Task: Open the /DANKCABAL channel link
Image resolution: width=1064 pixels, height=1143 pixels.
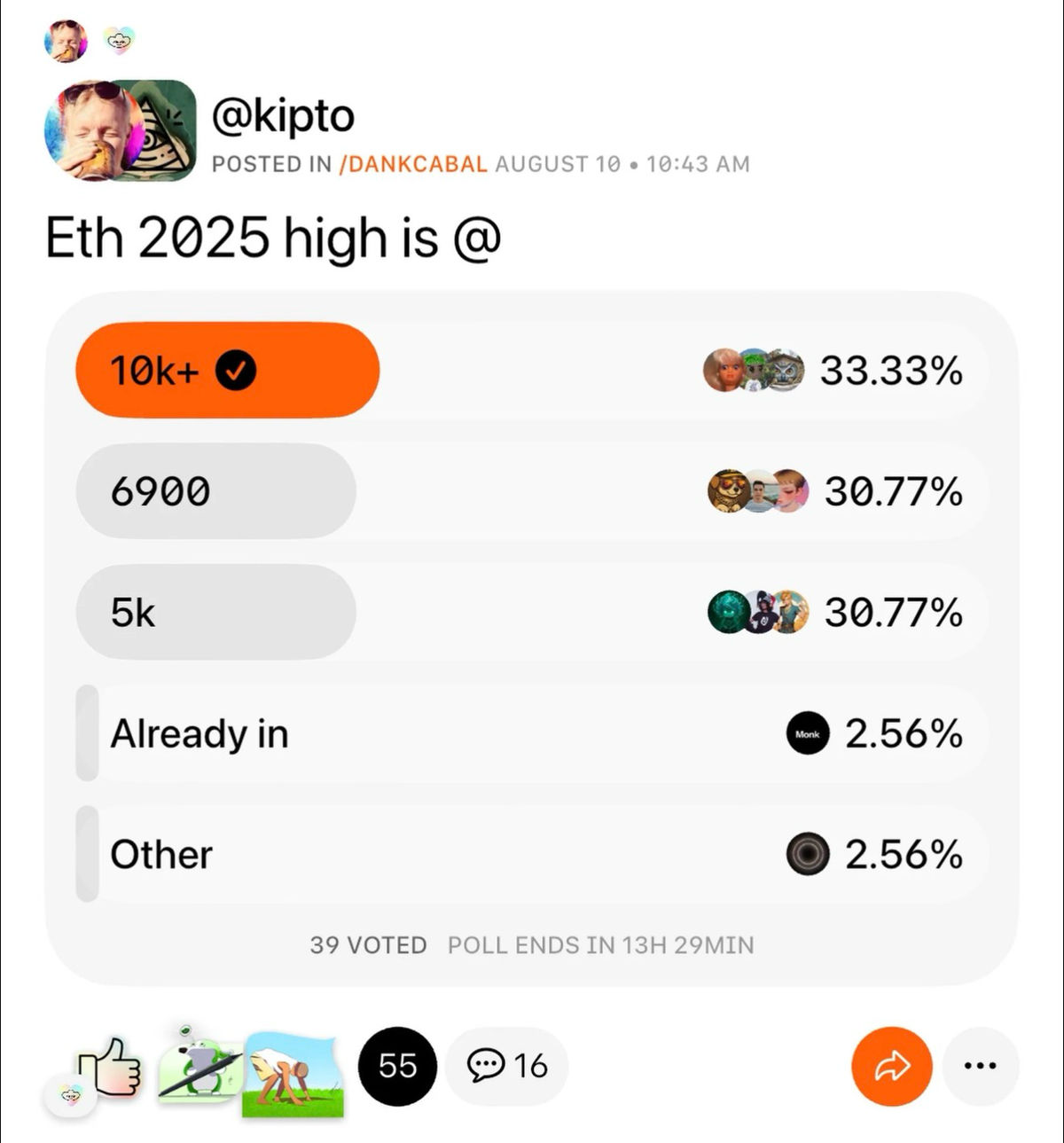Action: click(x=413, y=164)
